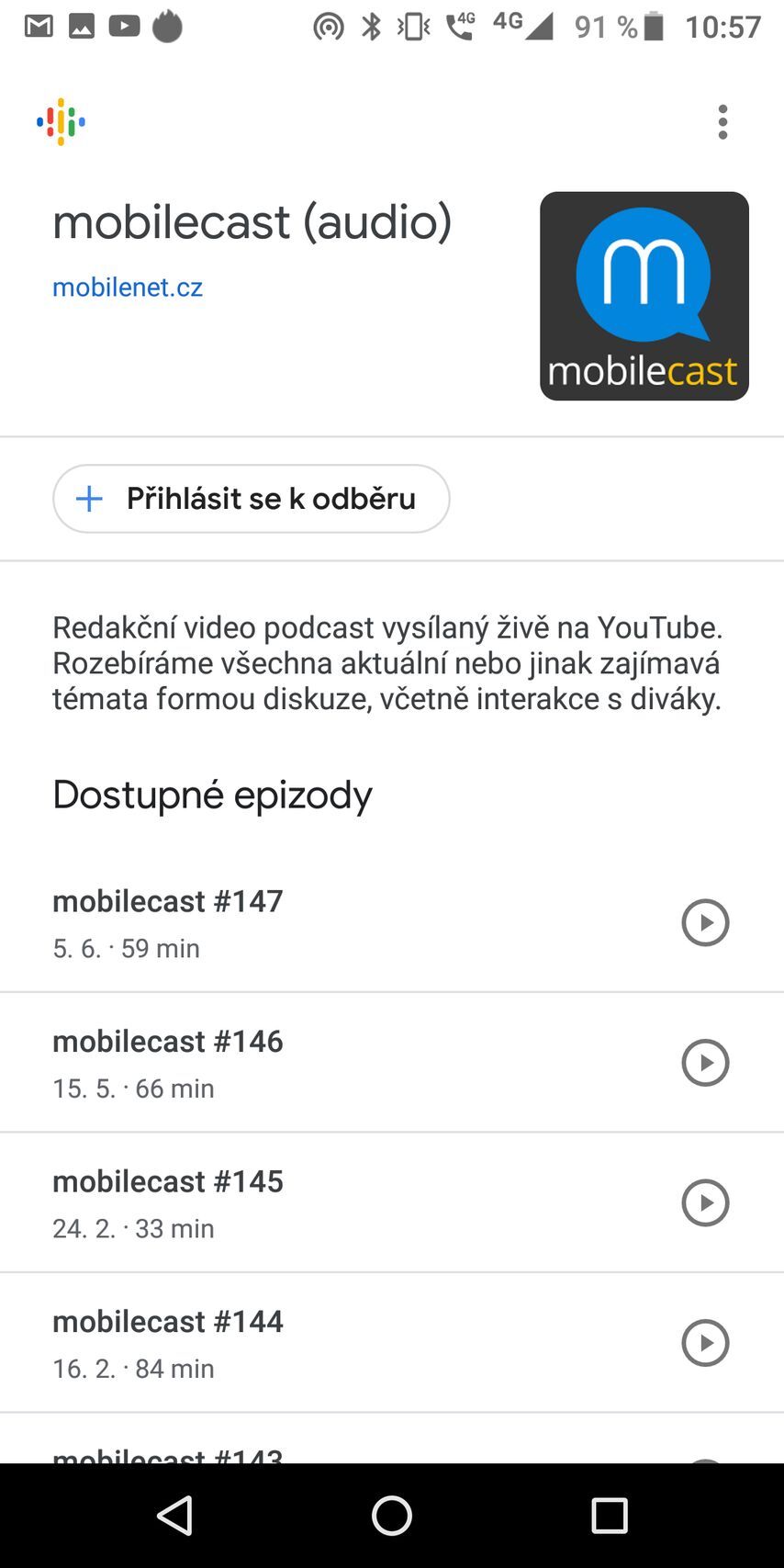This screenshot has height=1568, width=784.
Task: Select episode title mobilecast #146
Action: click(168, 1041)
